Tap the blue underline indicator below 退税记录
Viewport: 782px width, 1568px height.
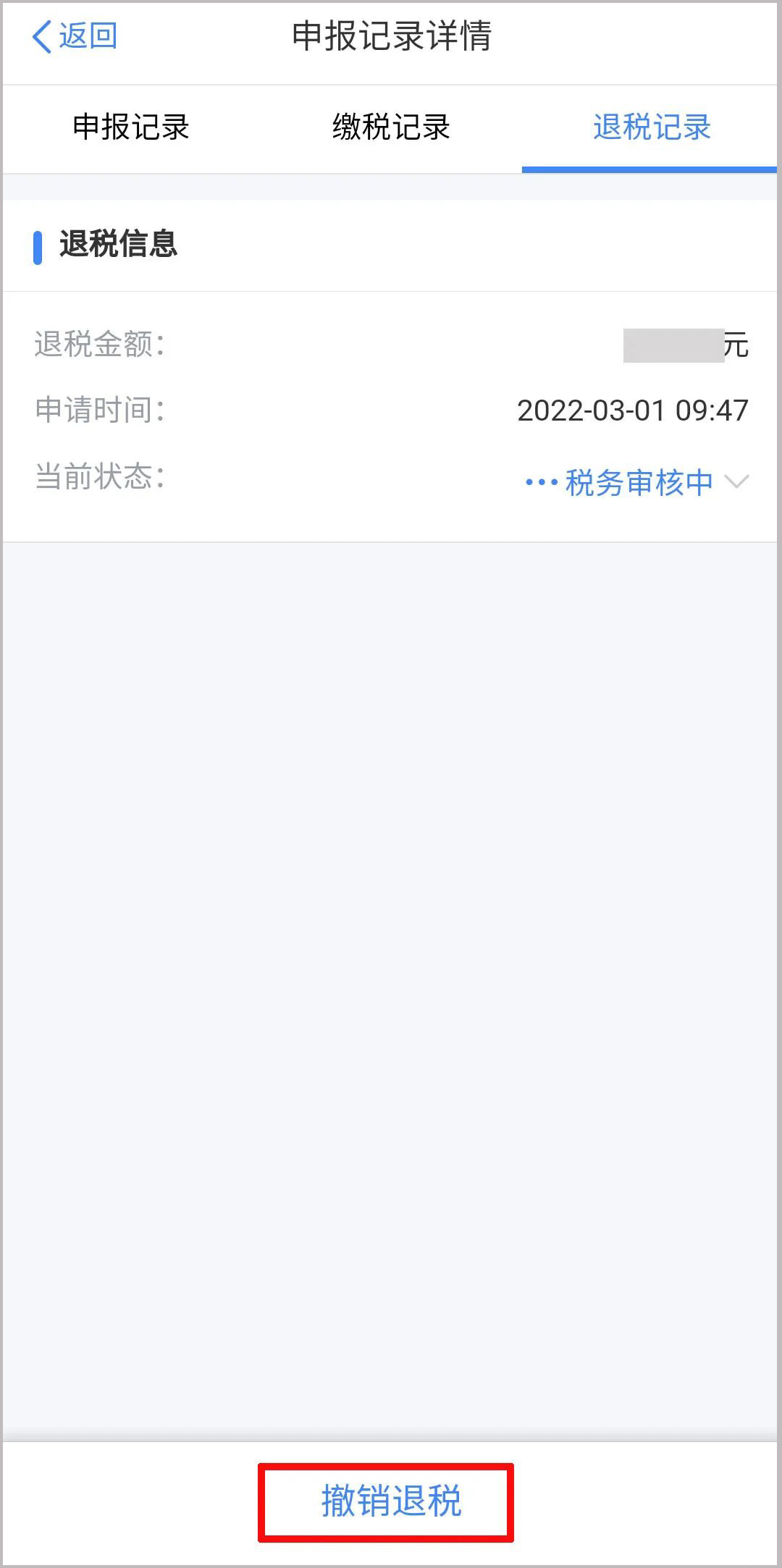pyautogui.click(x=650, y=168)
